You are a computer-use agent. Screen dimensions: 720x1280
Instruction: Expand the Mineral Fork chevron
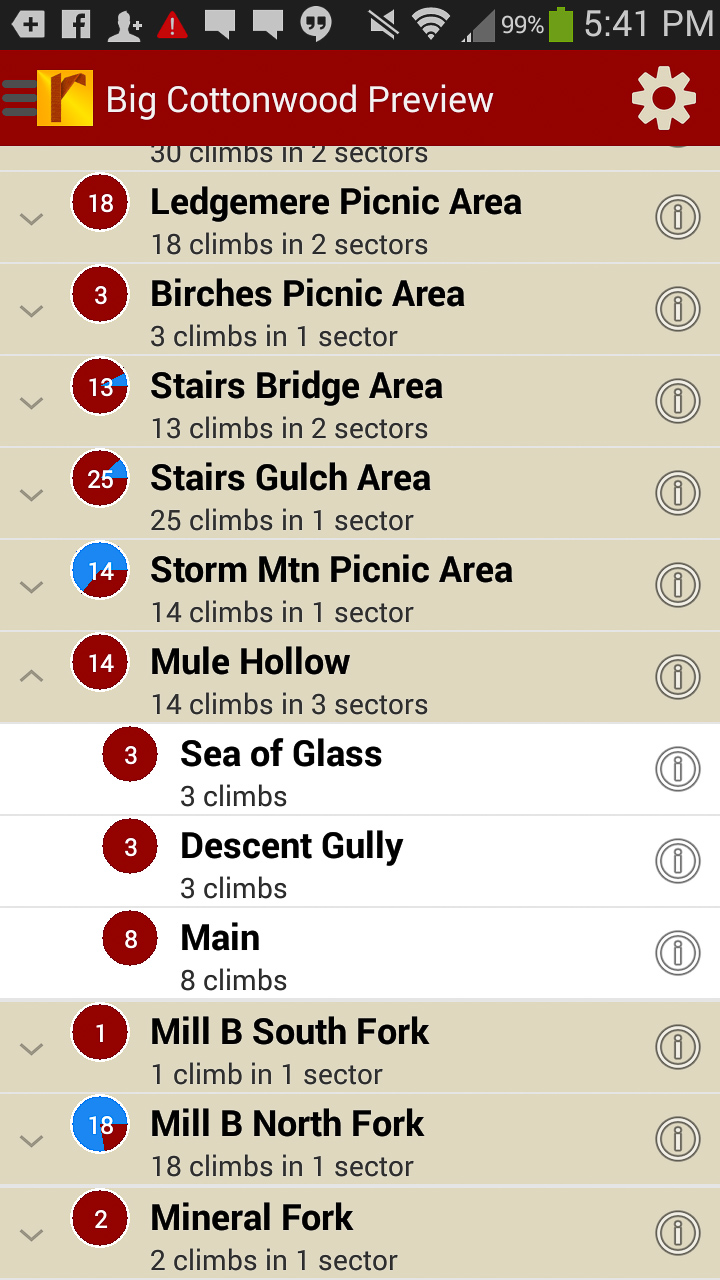(32, 1235)
